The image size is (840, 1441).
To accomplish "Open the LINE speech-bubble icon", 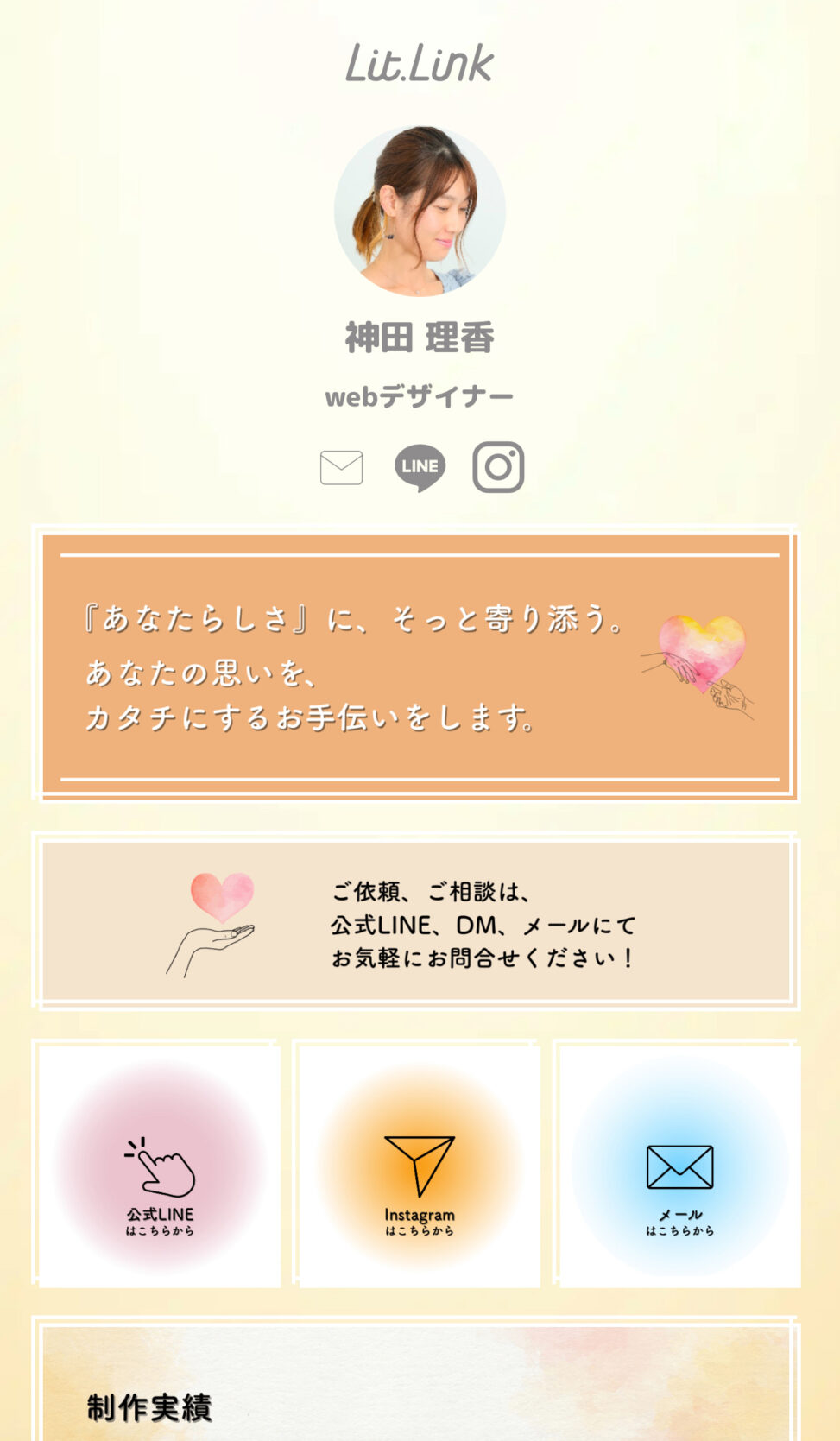I will point(420,467).
